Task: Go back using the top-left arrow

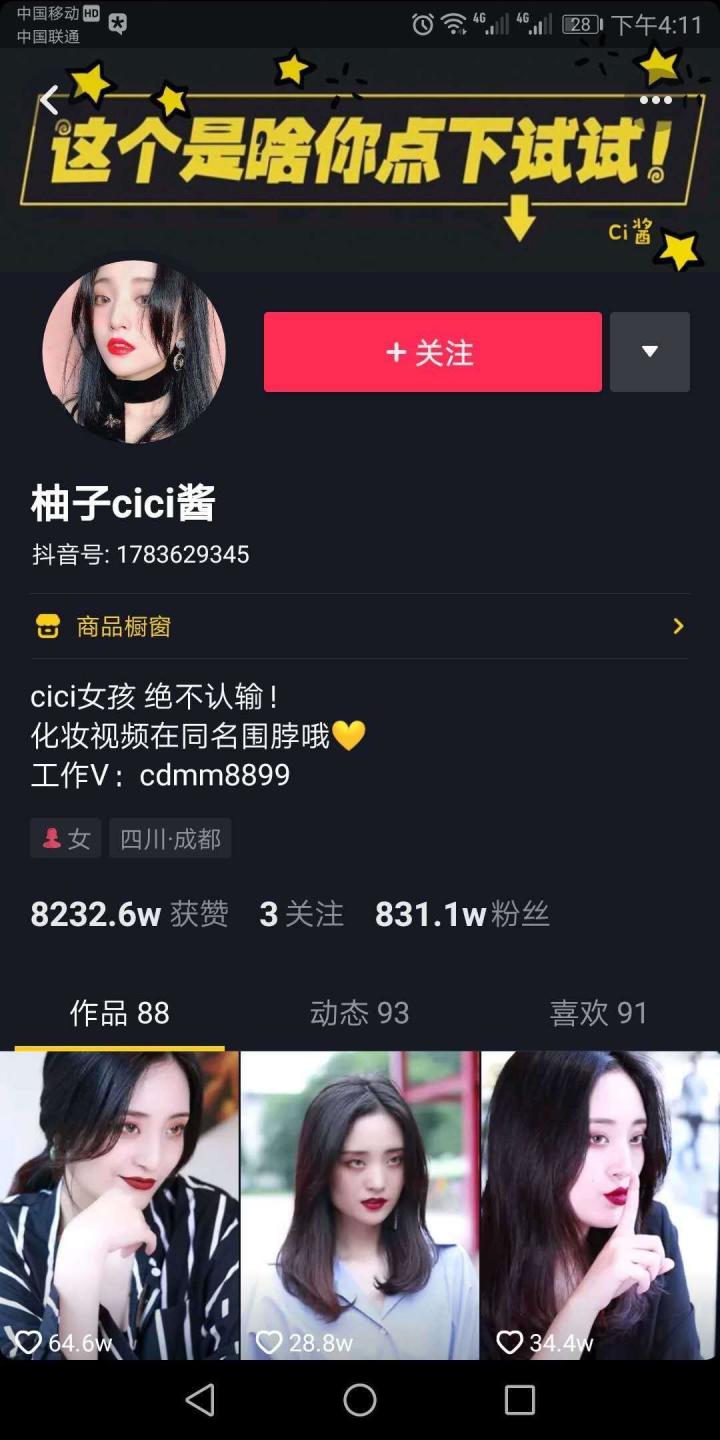Action: (49, 100)
